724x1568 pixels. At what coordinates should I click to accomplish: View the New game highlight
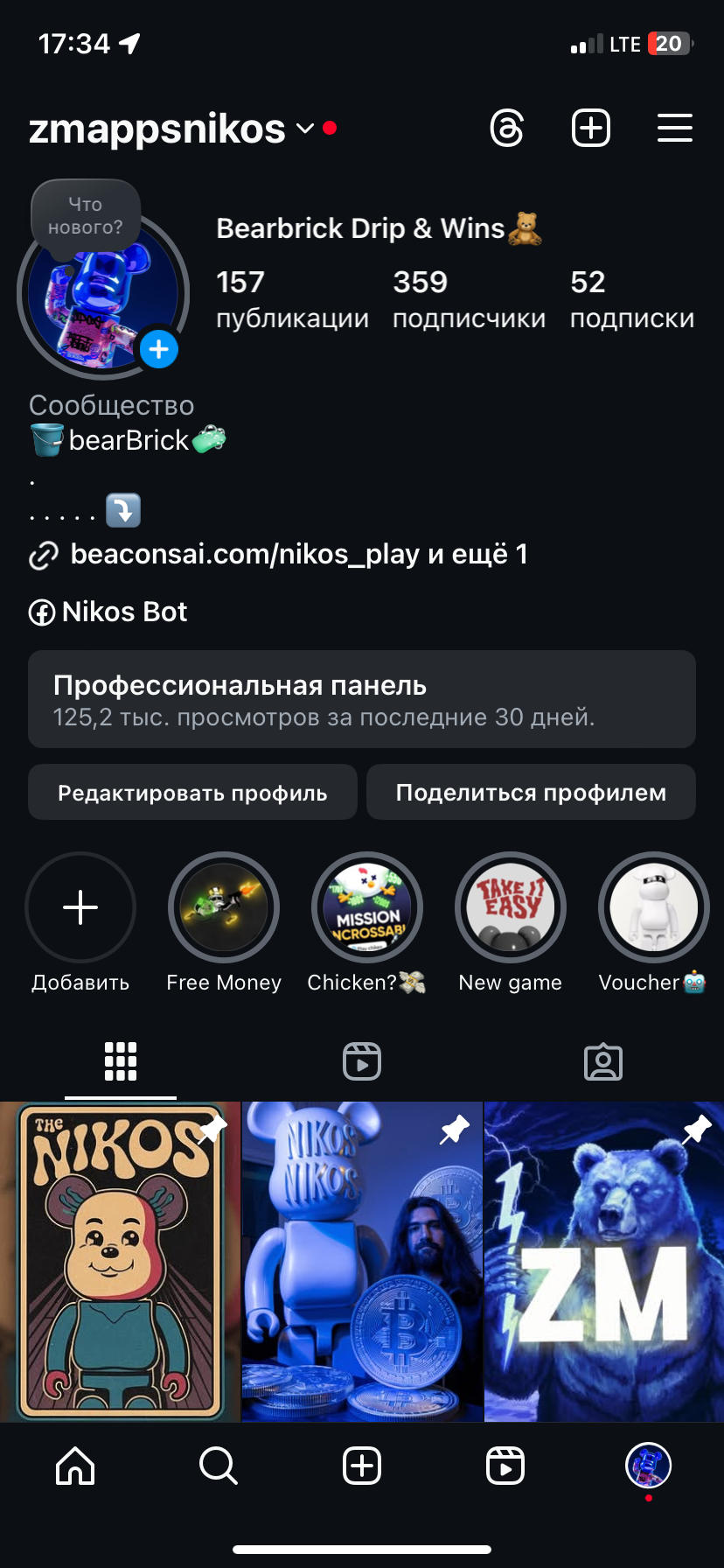tap(511, 908)
